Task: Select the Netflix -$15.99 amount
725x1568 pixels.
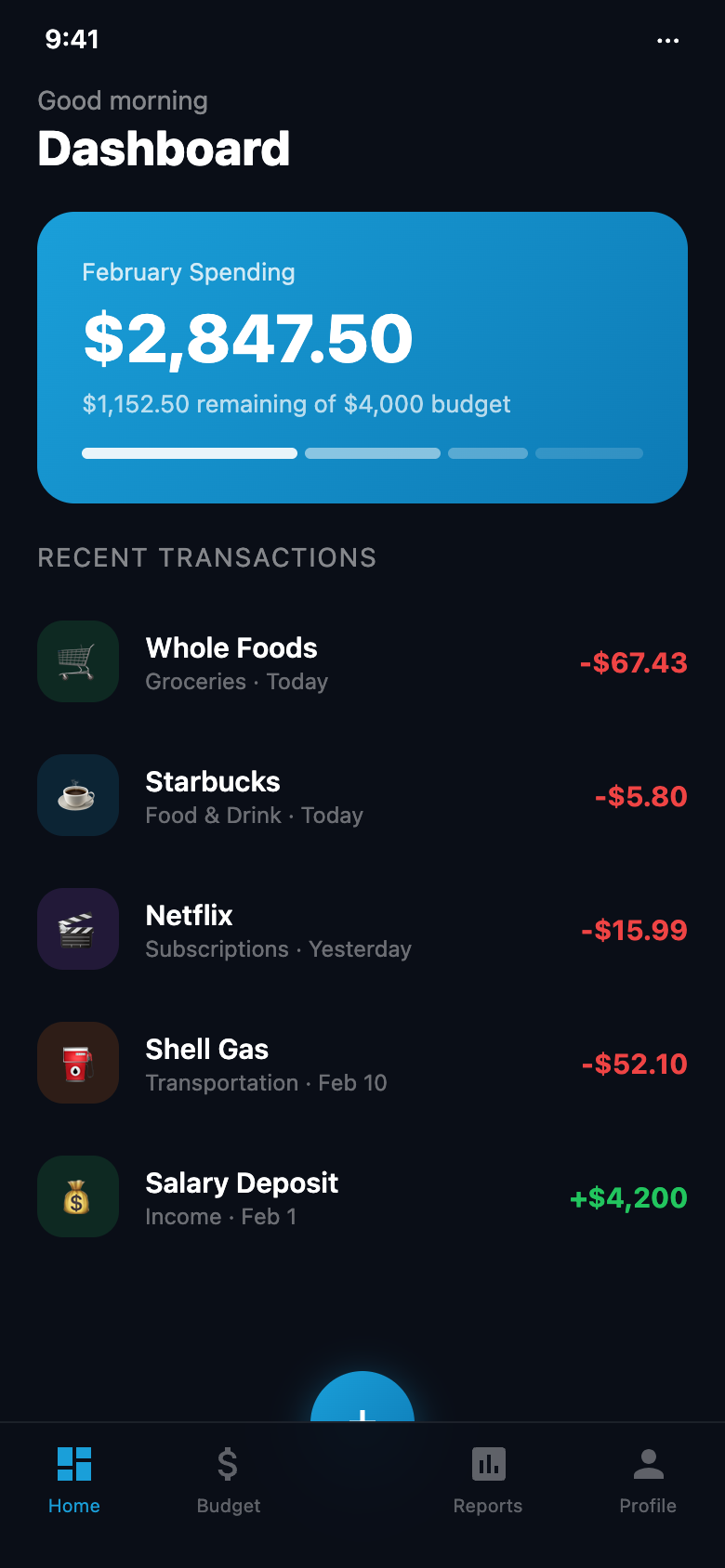Action: tap(634, 930)
